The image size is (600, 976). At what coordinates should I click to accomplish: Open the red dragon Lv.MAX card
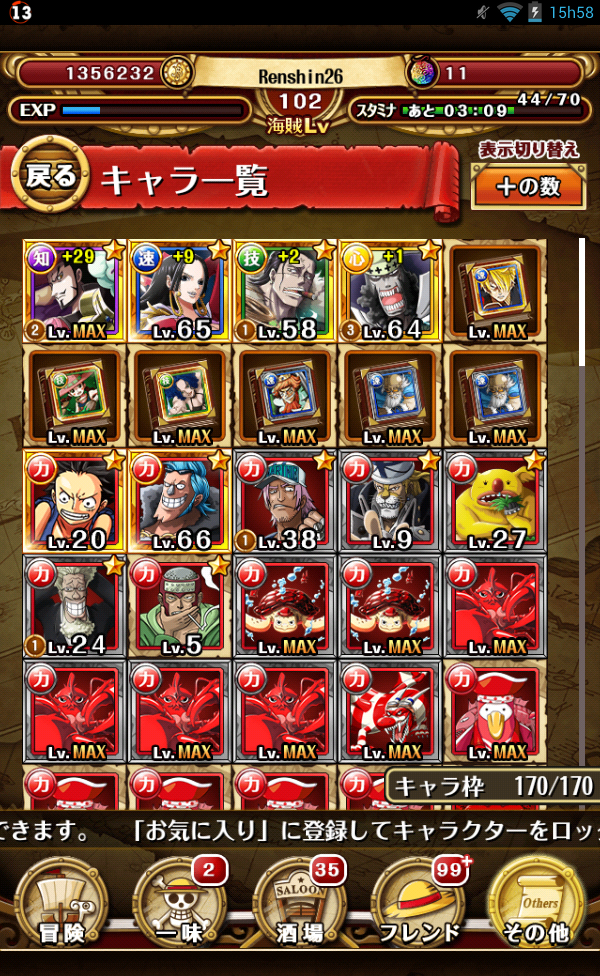coord(390,712)
